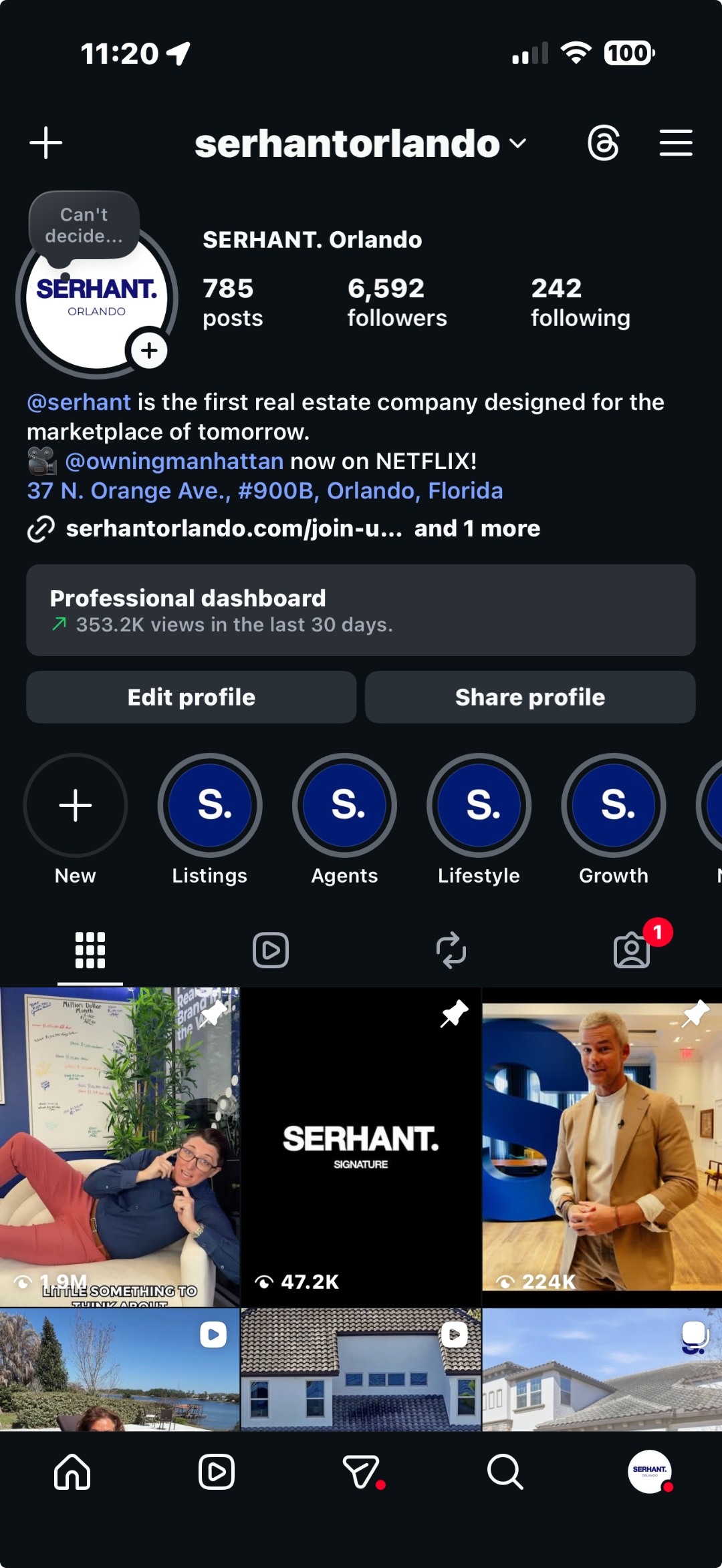Image resolution: width=722 pixels, height=1568 pixels.
Task: Open the Professional dashboard panel
Action: [x=361, y=610]
